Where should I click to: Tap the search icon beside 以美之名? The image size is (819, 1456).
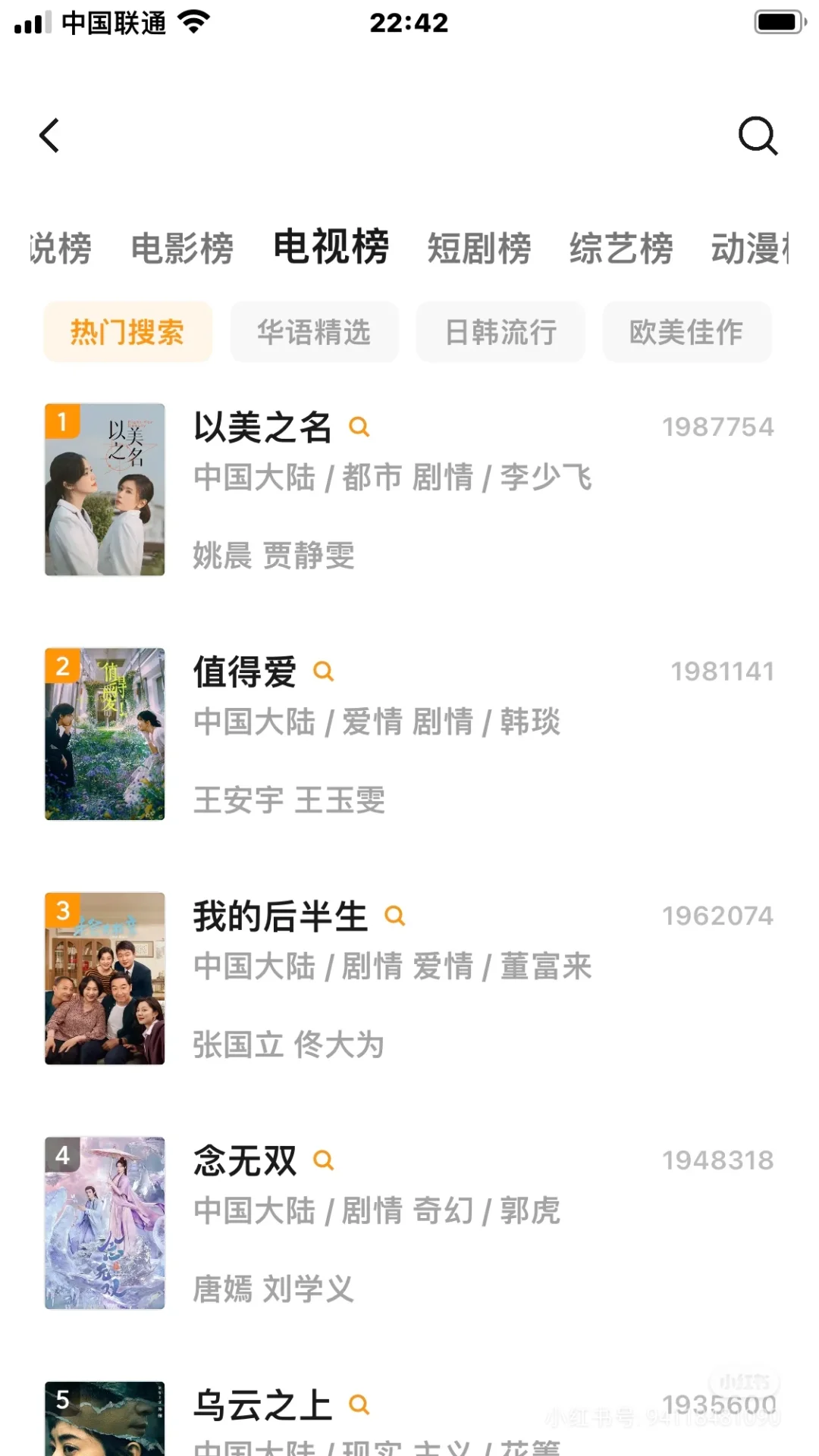point(359,427)
